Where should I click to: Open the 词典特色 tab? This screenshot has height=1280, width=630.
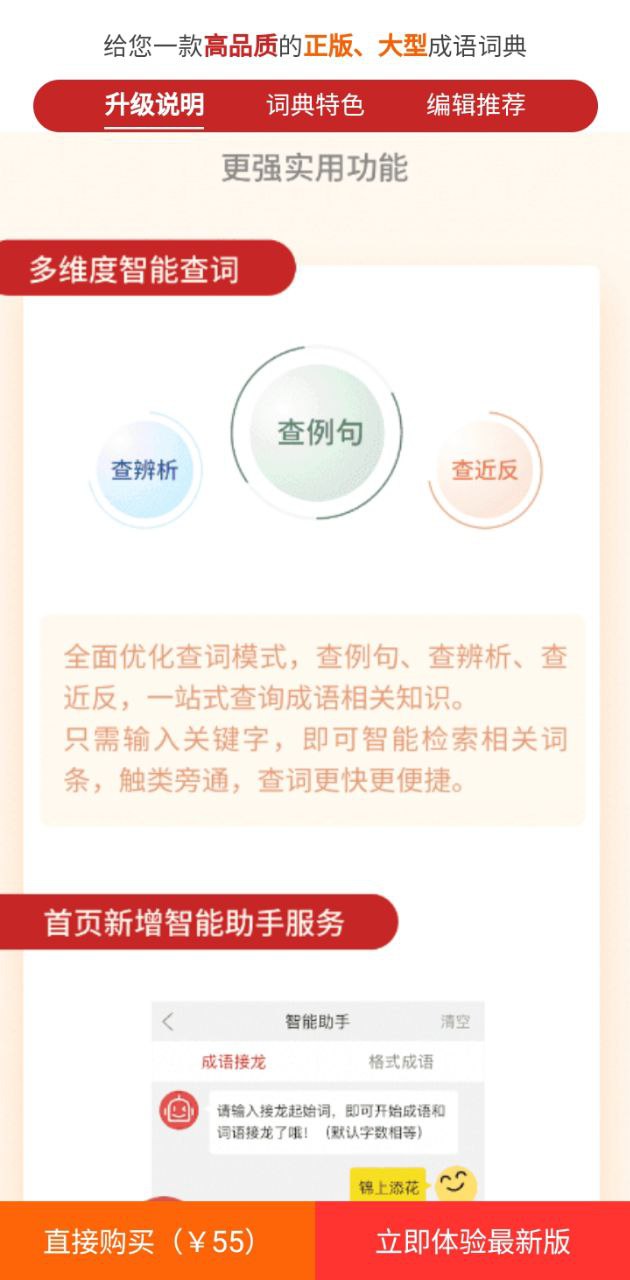315,105
